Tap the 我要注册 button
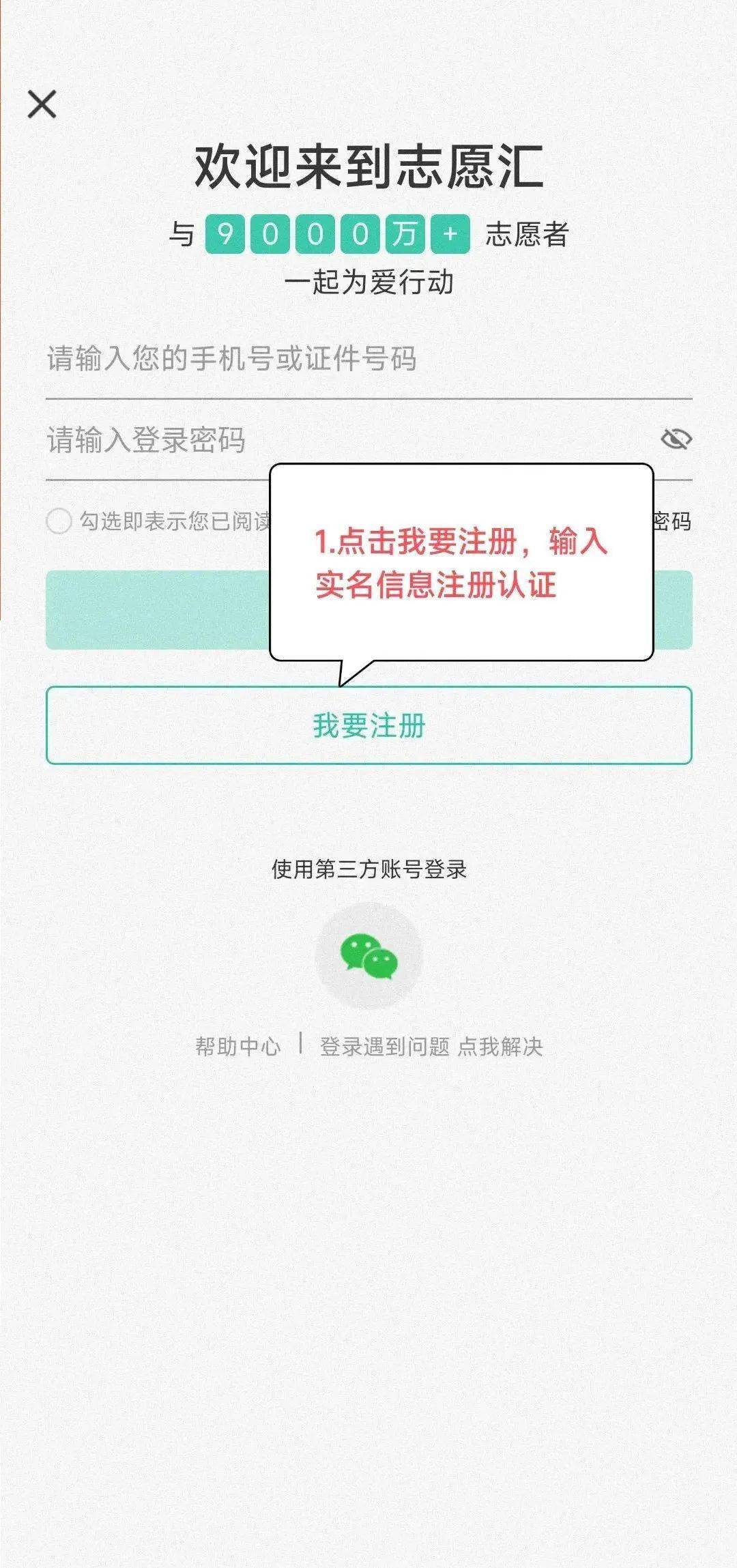This screenshot has width=737, height=1568. pos(369,725)
